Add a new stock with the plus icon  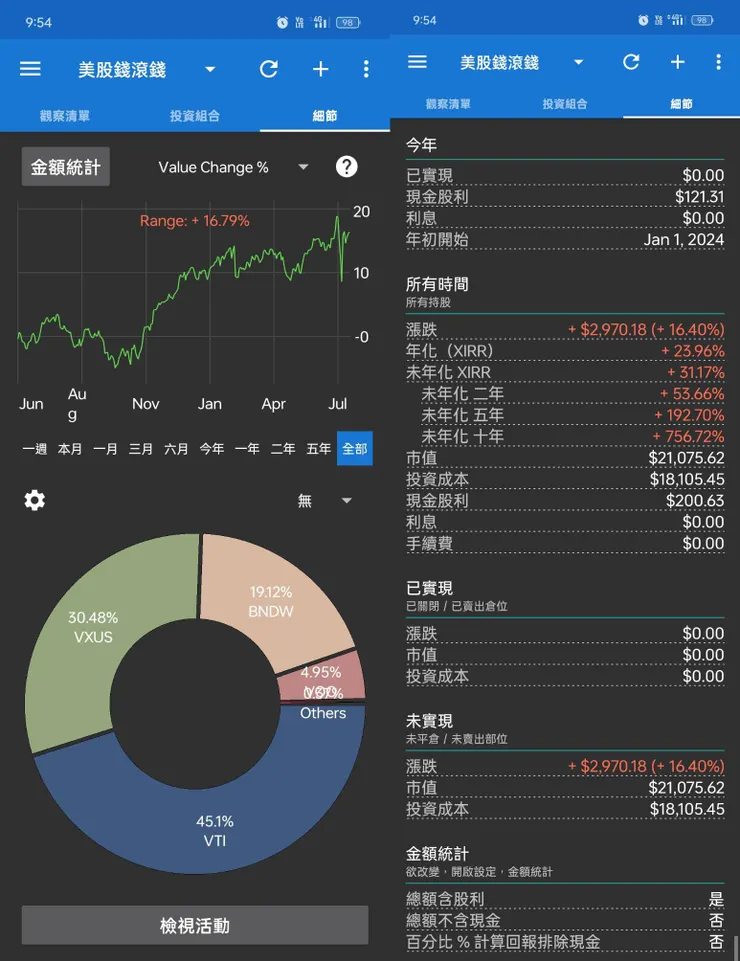coord(320,68)
